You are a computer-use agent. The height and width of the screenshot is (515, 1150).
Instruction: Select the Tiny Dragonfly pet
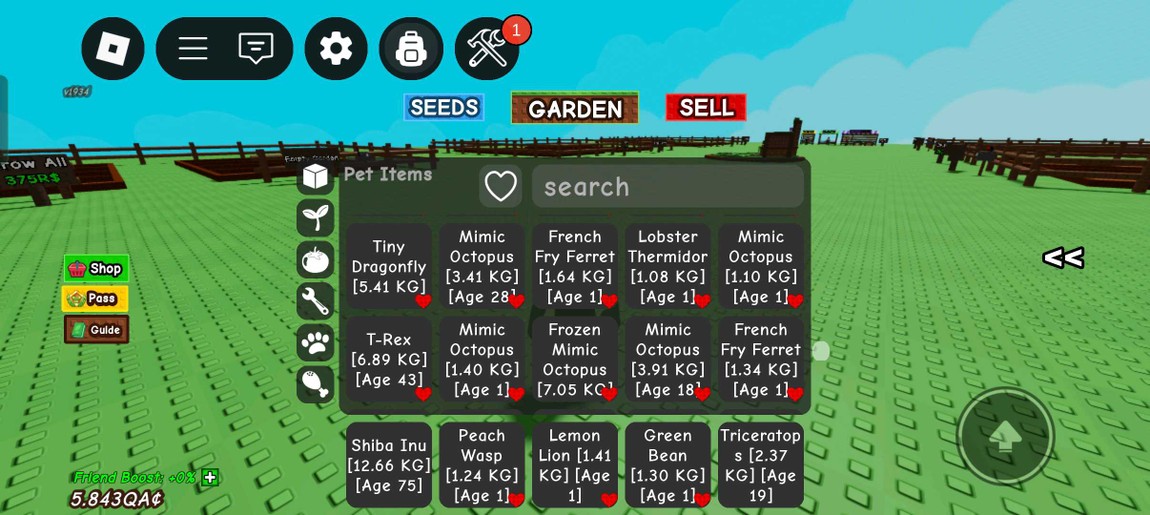[388, 266]
